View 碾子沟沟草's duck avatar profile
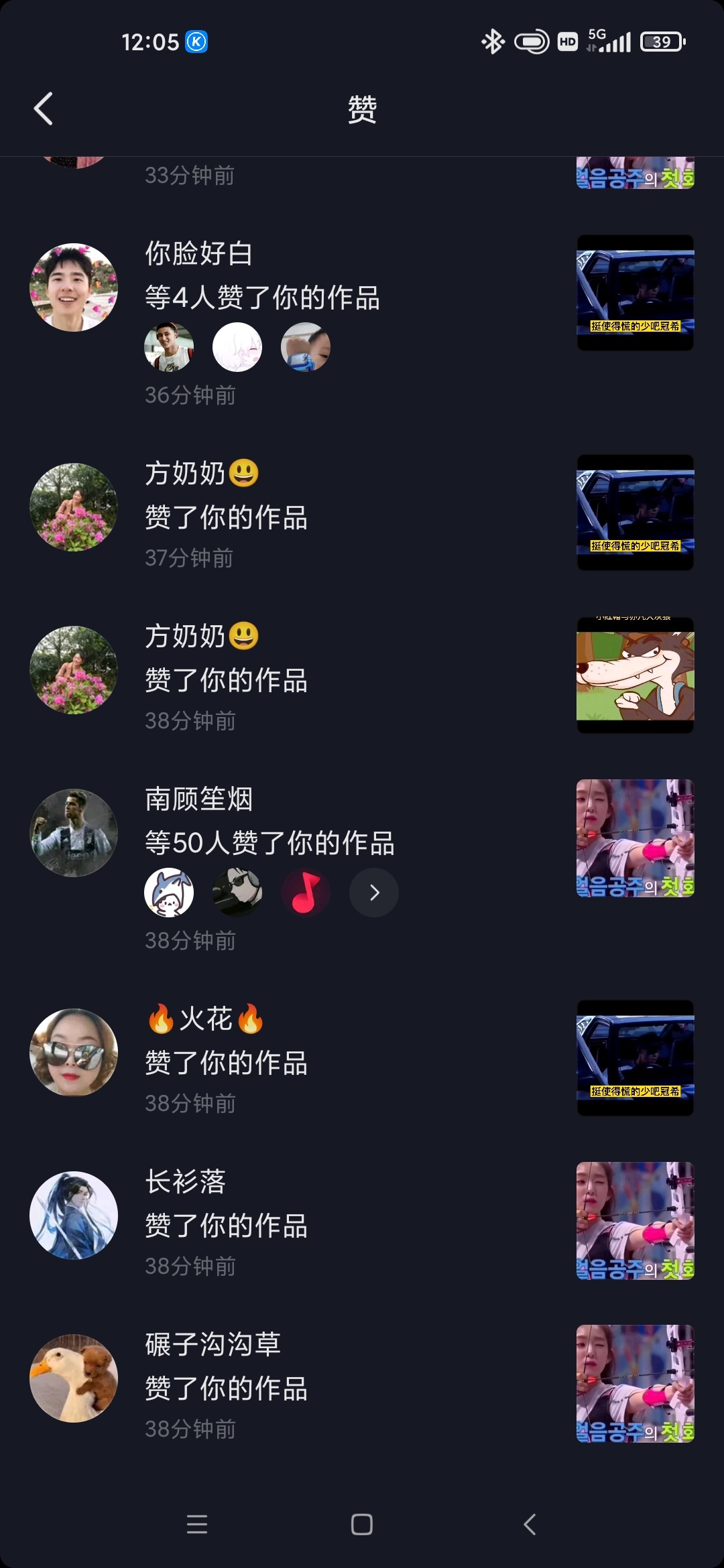This screenshot has height=1568, width=724. [74, 1378]
